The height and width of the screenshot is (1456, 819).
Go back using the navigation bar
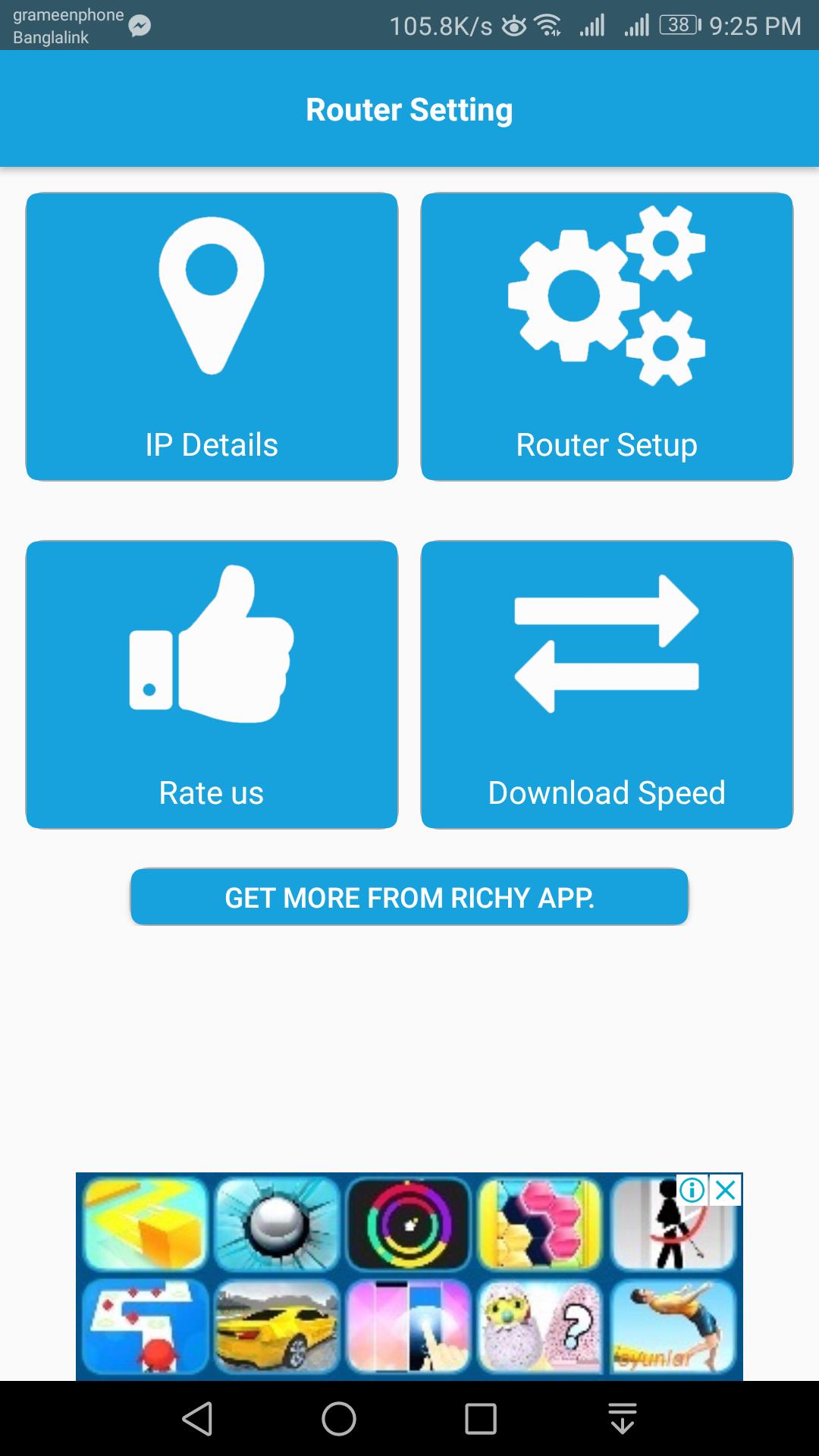click(198, 1418)
